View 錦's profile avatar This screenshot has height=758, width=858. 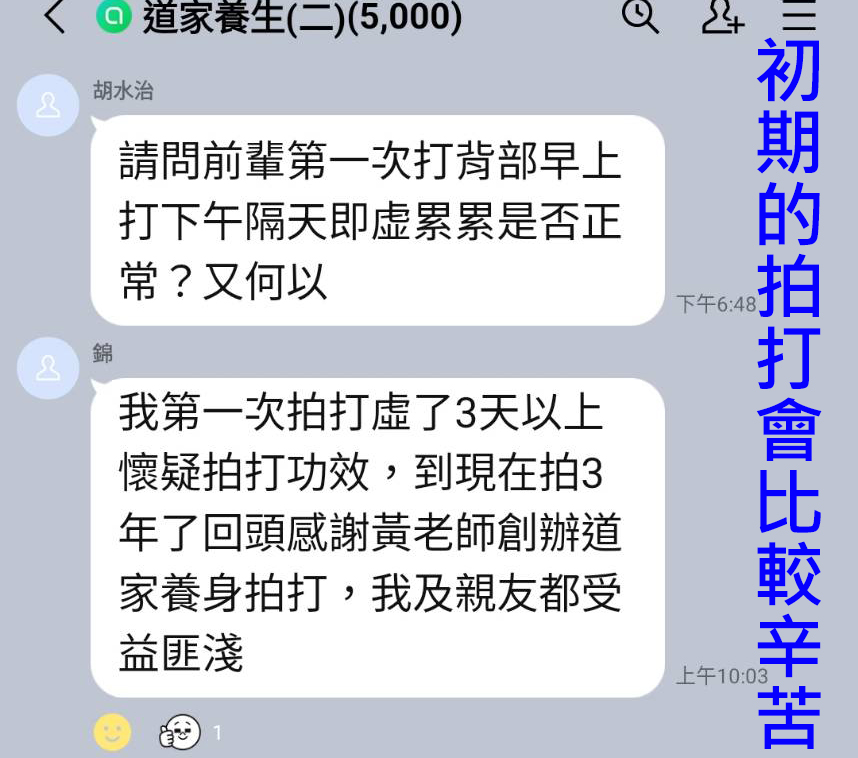(48, 369)
